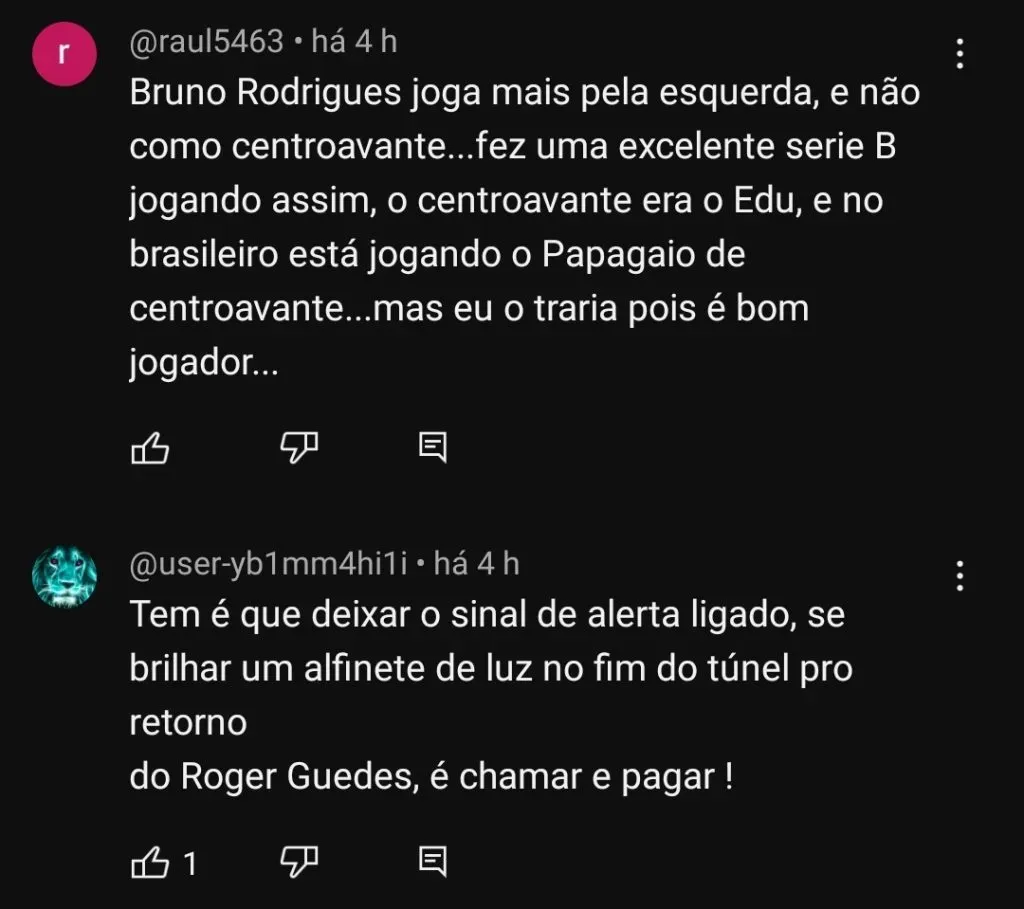Open overflow menu on @raul5463's comment

[x=960, y=53]
